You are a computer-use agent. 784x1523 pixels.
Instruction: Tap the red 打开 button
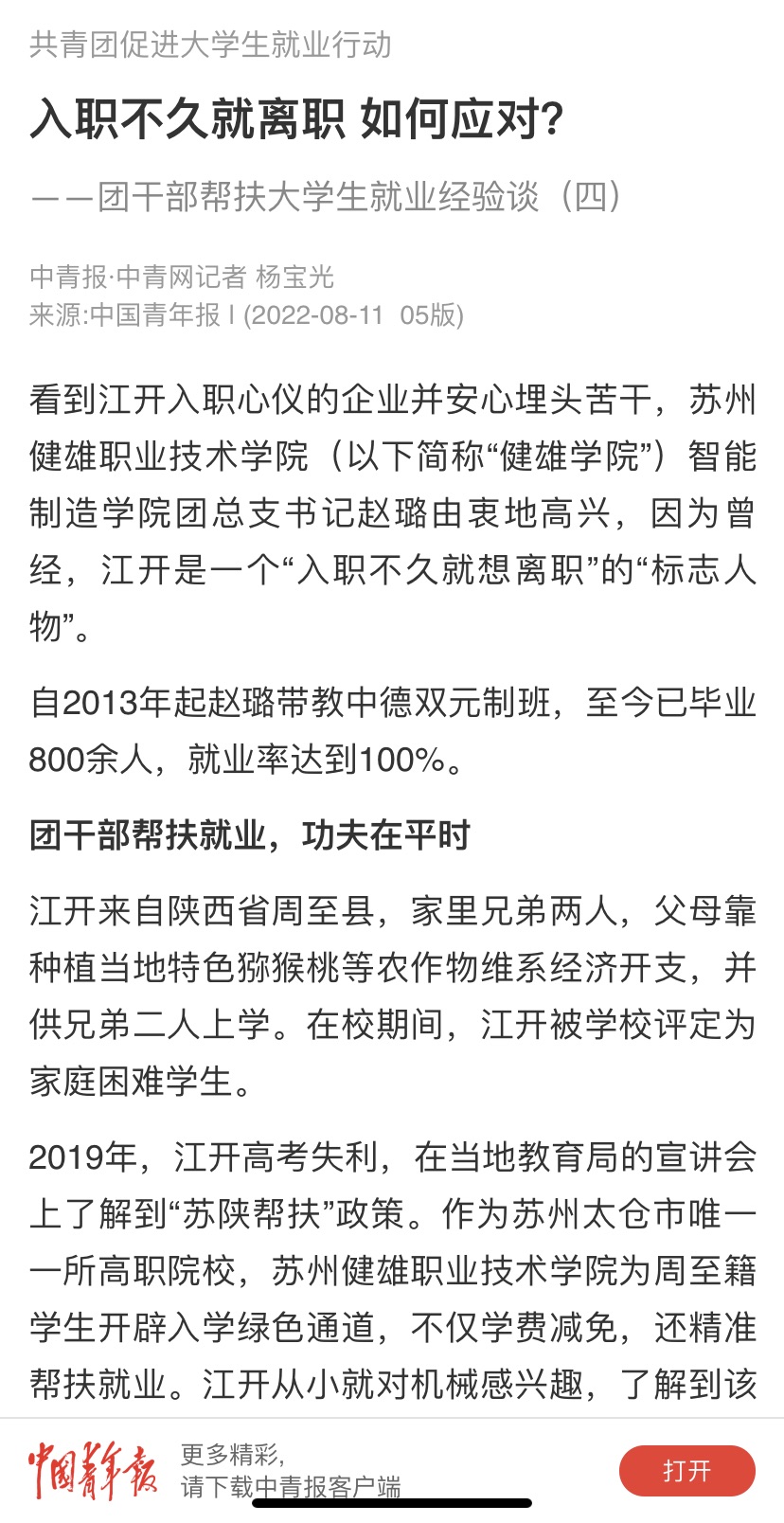click(686, 1471)
